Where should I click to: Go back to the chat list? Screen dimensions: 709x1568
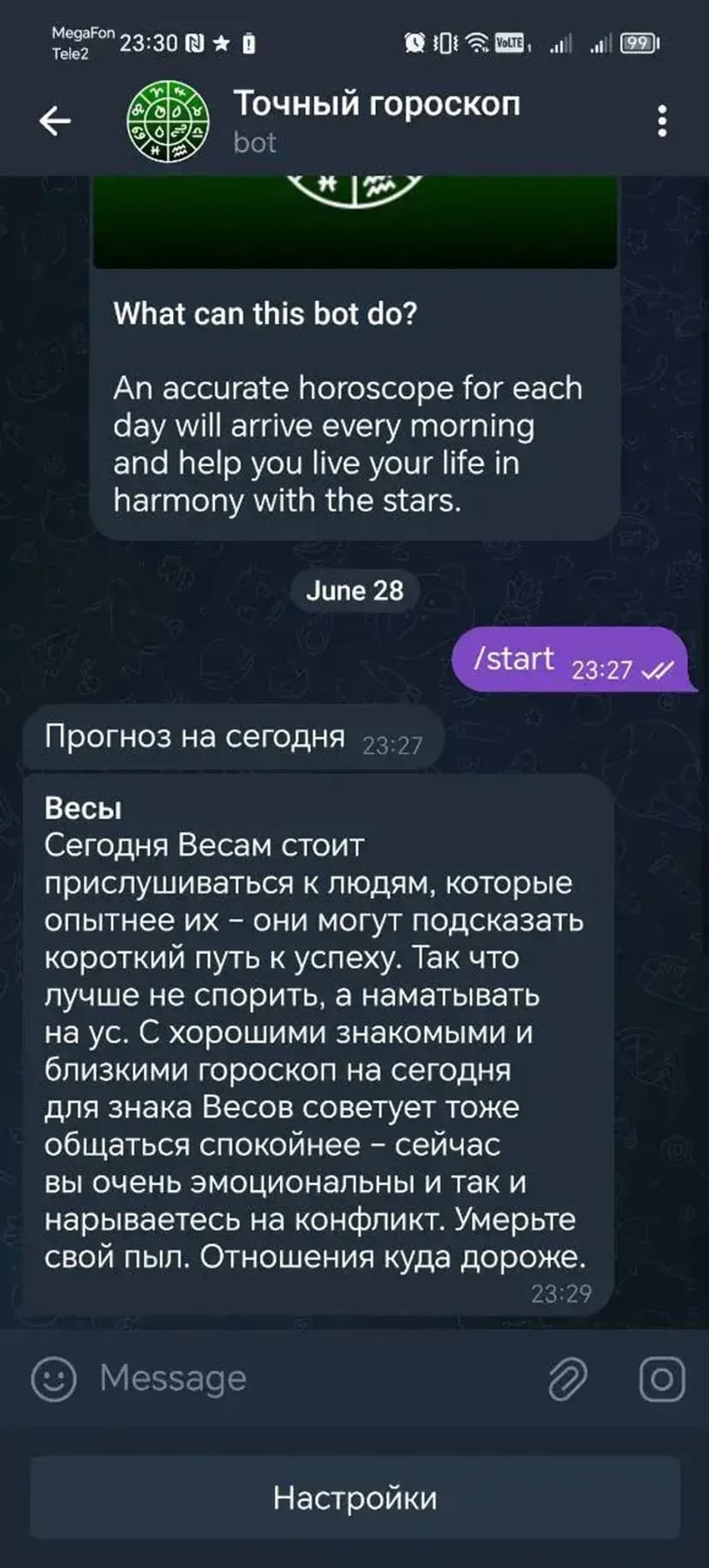[x=55, y=121]
